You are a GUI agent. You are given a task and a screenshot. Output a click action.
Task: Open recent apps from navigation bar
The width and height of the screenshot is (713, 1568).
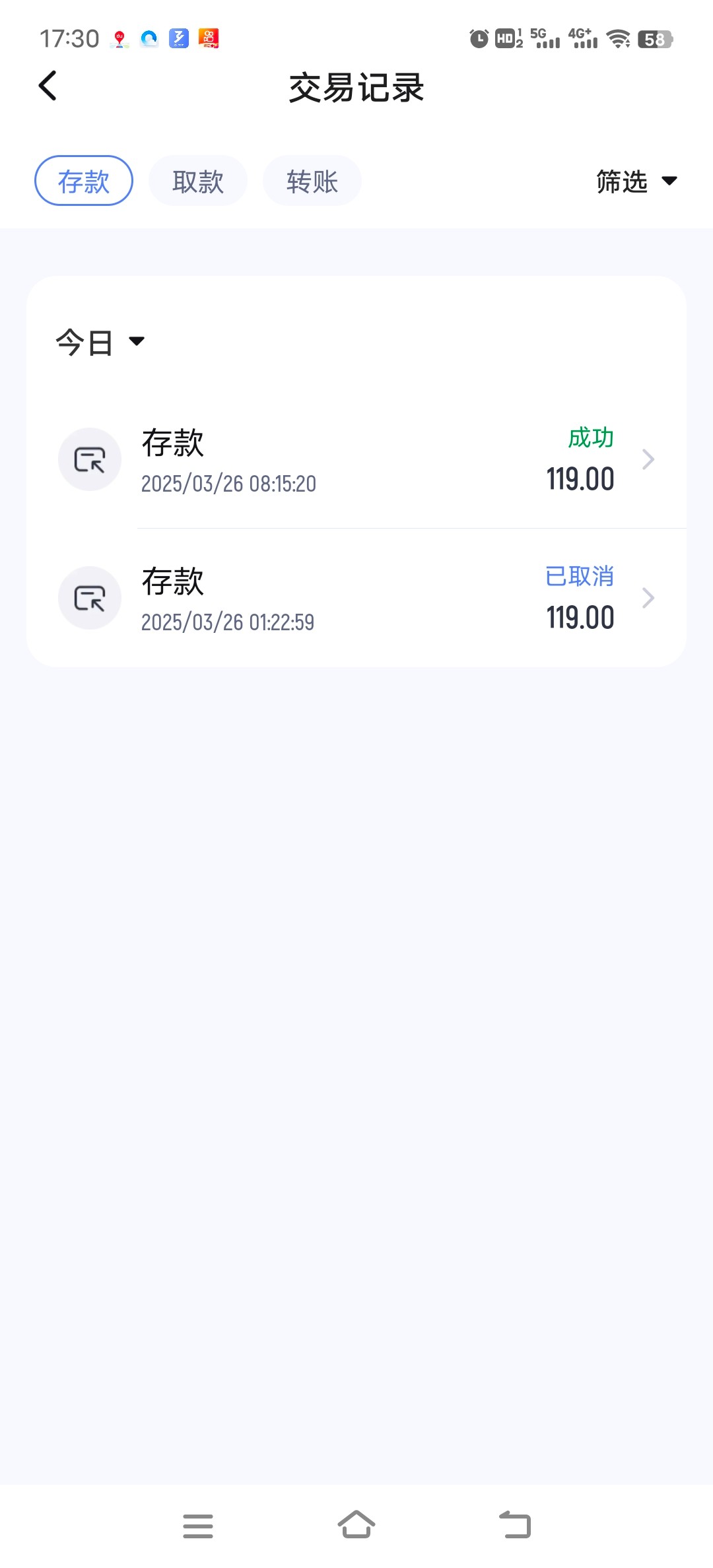click(x=198, y=1526)
